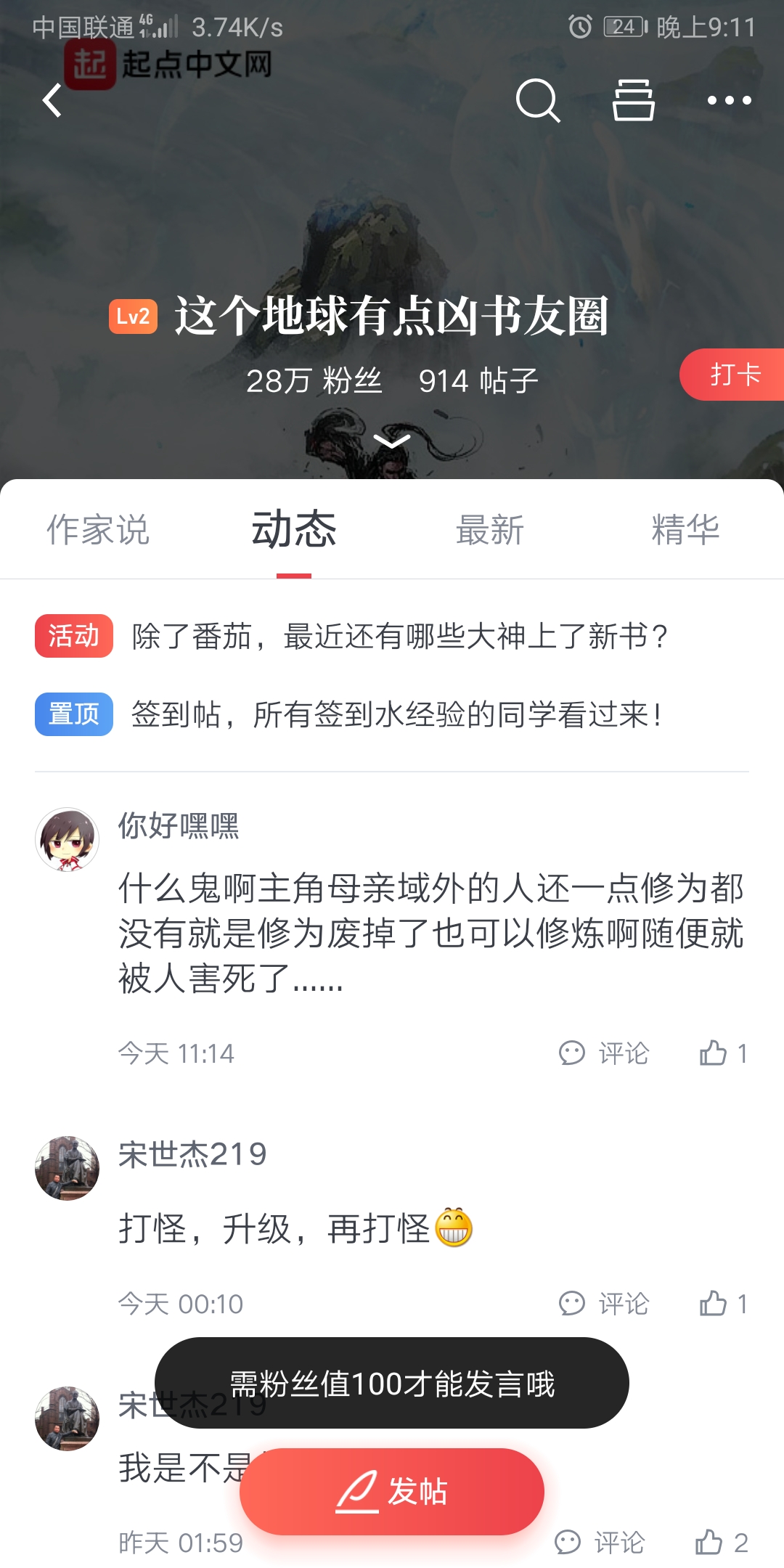Like the post from 昨天 01:59
784x1568 pixels.
(x=720, y=1542)
